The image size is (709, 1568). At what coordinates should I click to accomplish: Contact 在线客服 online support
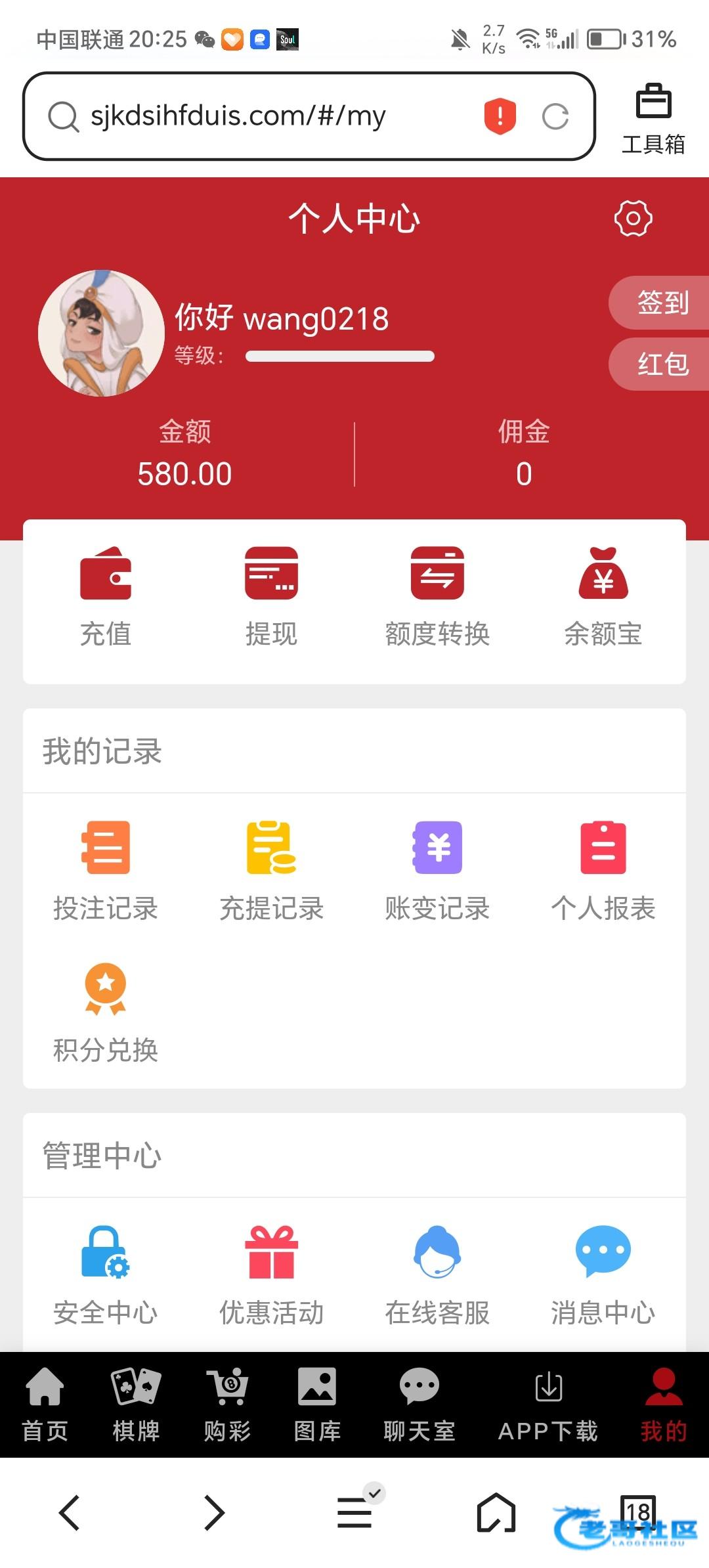[437, 1274]
